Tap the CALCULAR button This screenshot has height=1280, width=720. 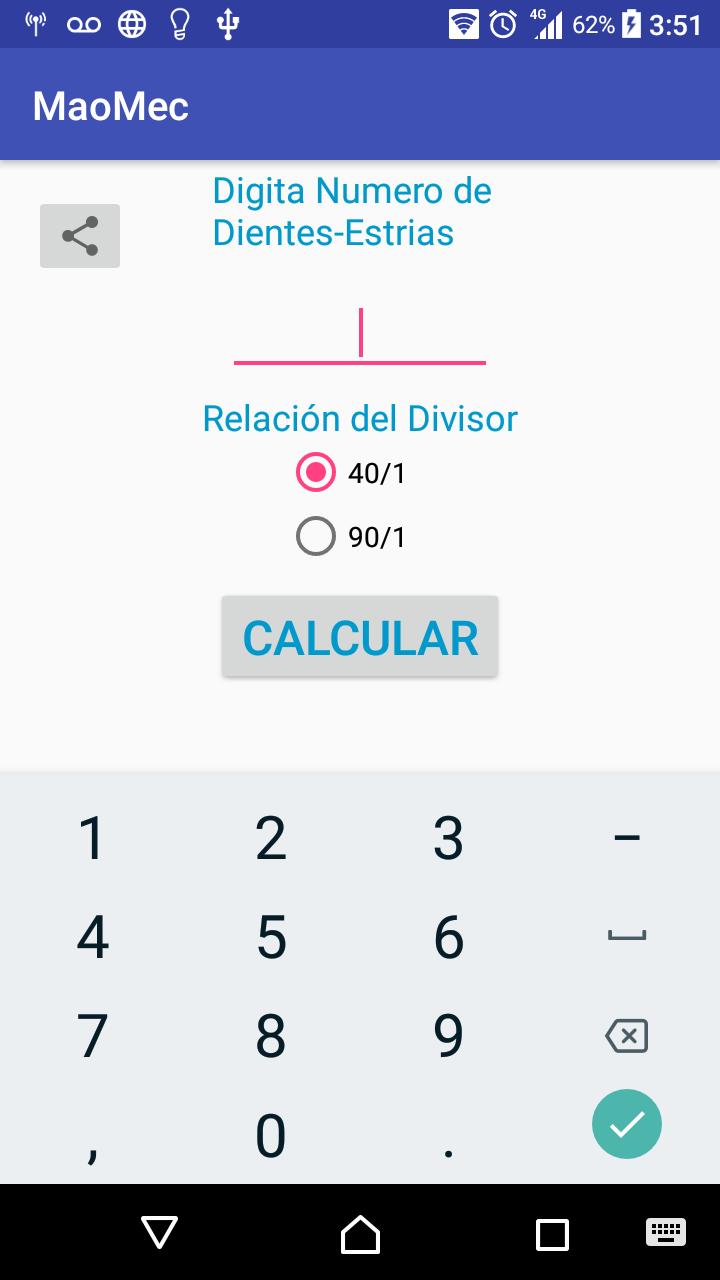coord(360,637)
